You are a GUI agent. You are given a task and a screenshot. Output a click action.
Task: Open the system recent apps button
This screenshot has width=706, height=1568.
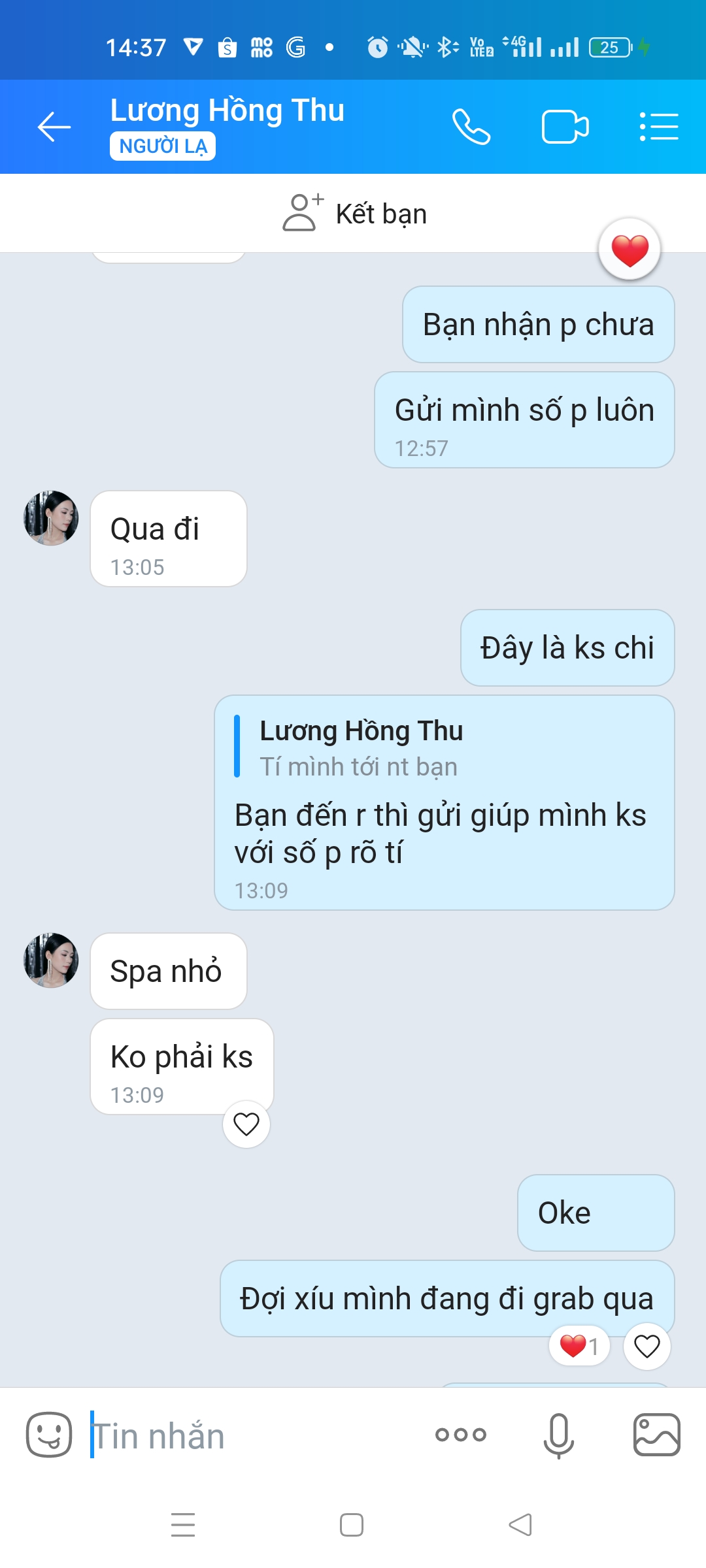click(183, 1526)
